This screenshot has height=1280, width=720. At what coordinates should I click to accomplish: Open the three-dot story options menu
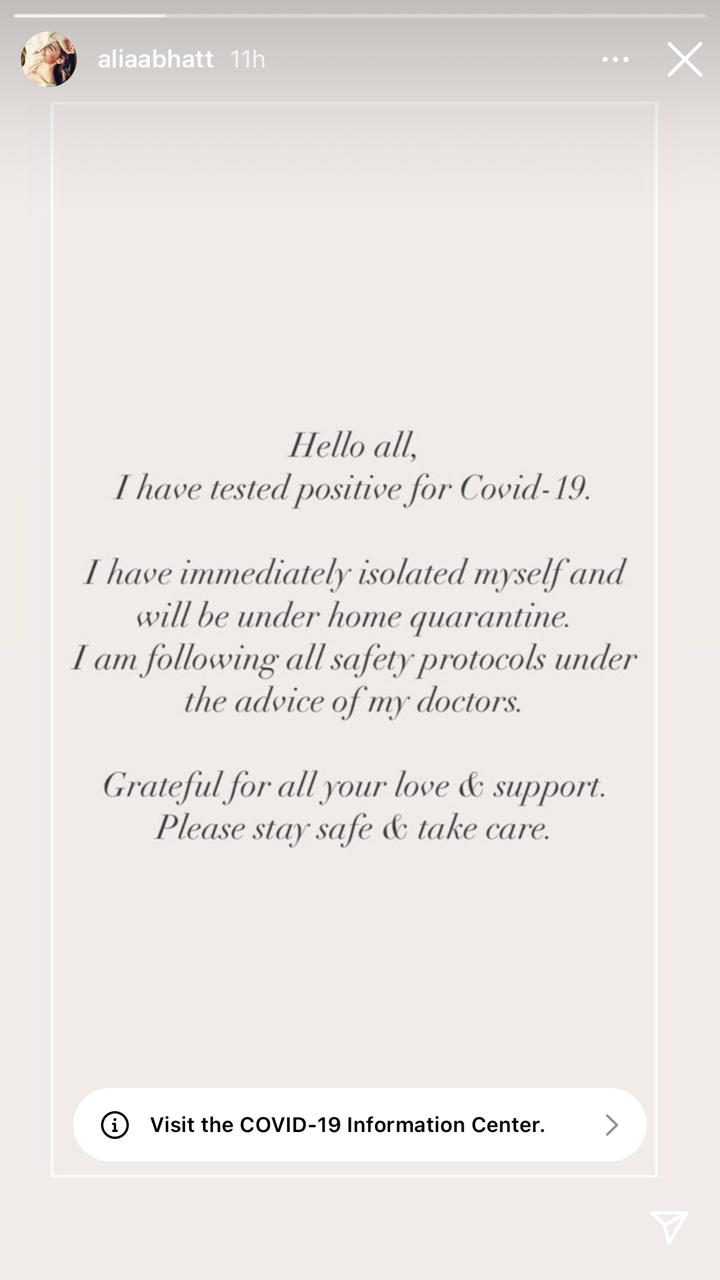click(615, 60)
